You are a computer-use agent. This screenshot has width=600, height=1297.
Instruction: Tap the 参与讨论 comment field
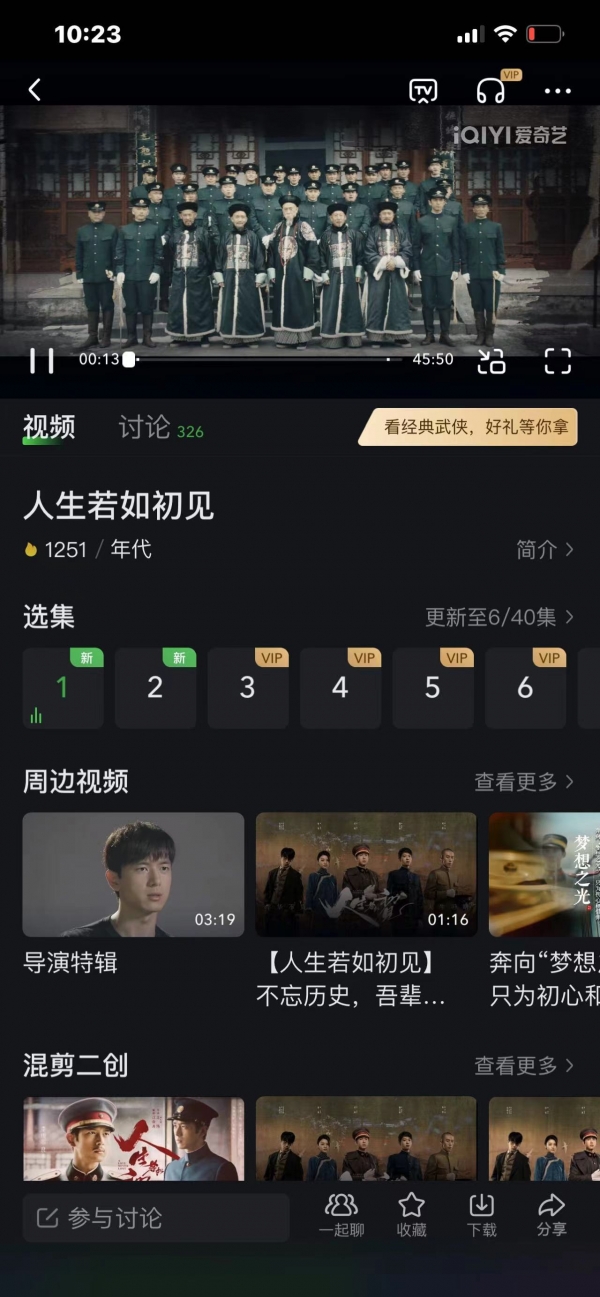click(156, 1217)
